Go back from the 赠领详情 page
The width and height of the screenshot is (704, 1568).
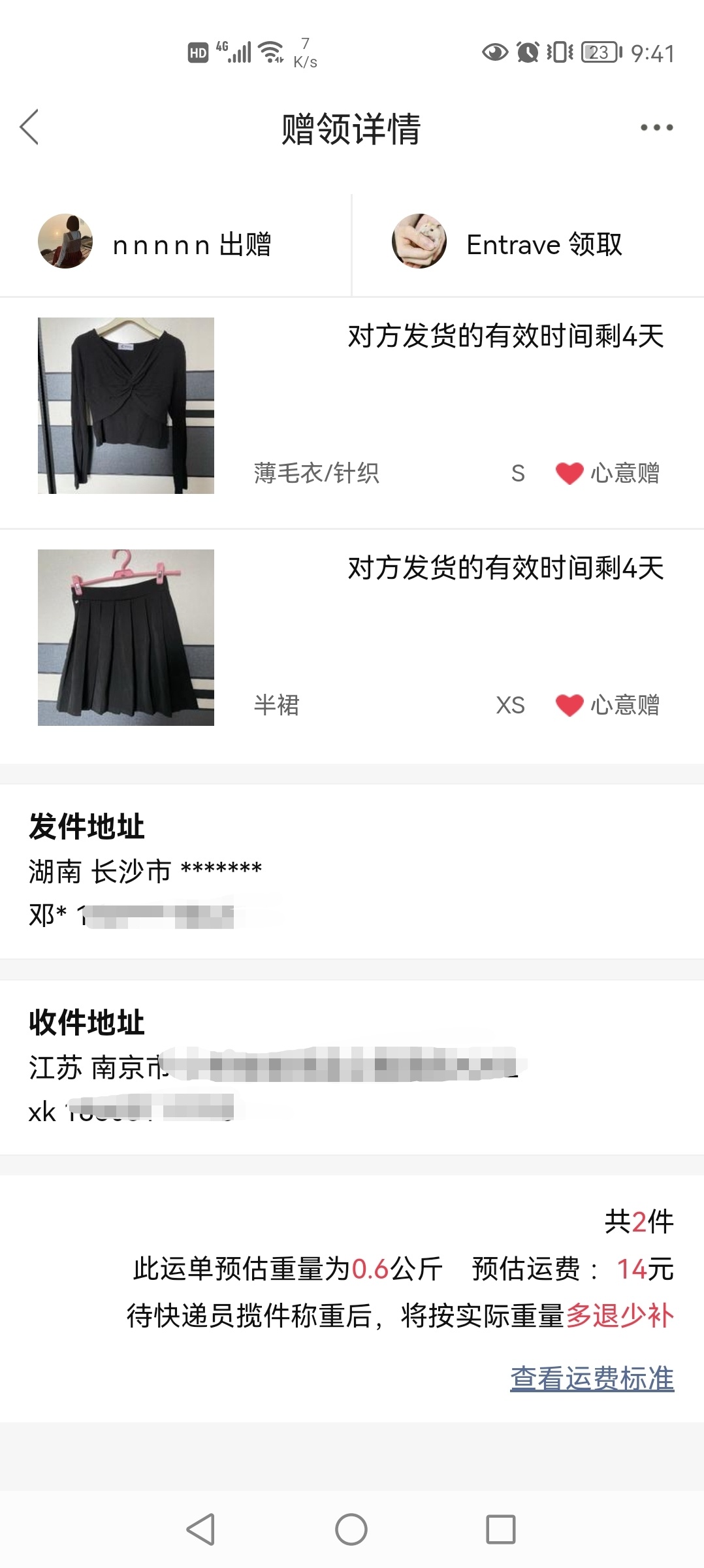(x=30, y=127)
